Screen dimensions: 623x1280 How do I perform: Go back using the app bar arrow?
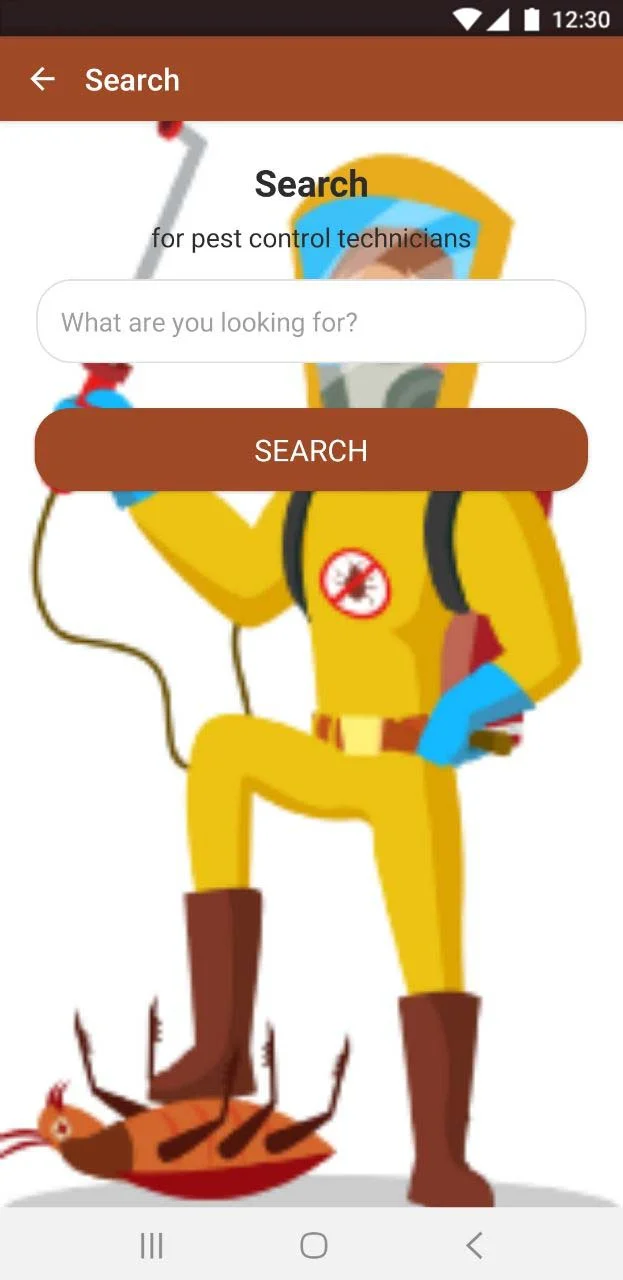42,79
